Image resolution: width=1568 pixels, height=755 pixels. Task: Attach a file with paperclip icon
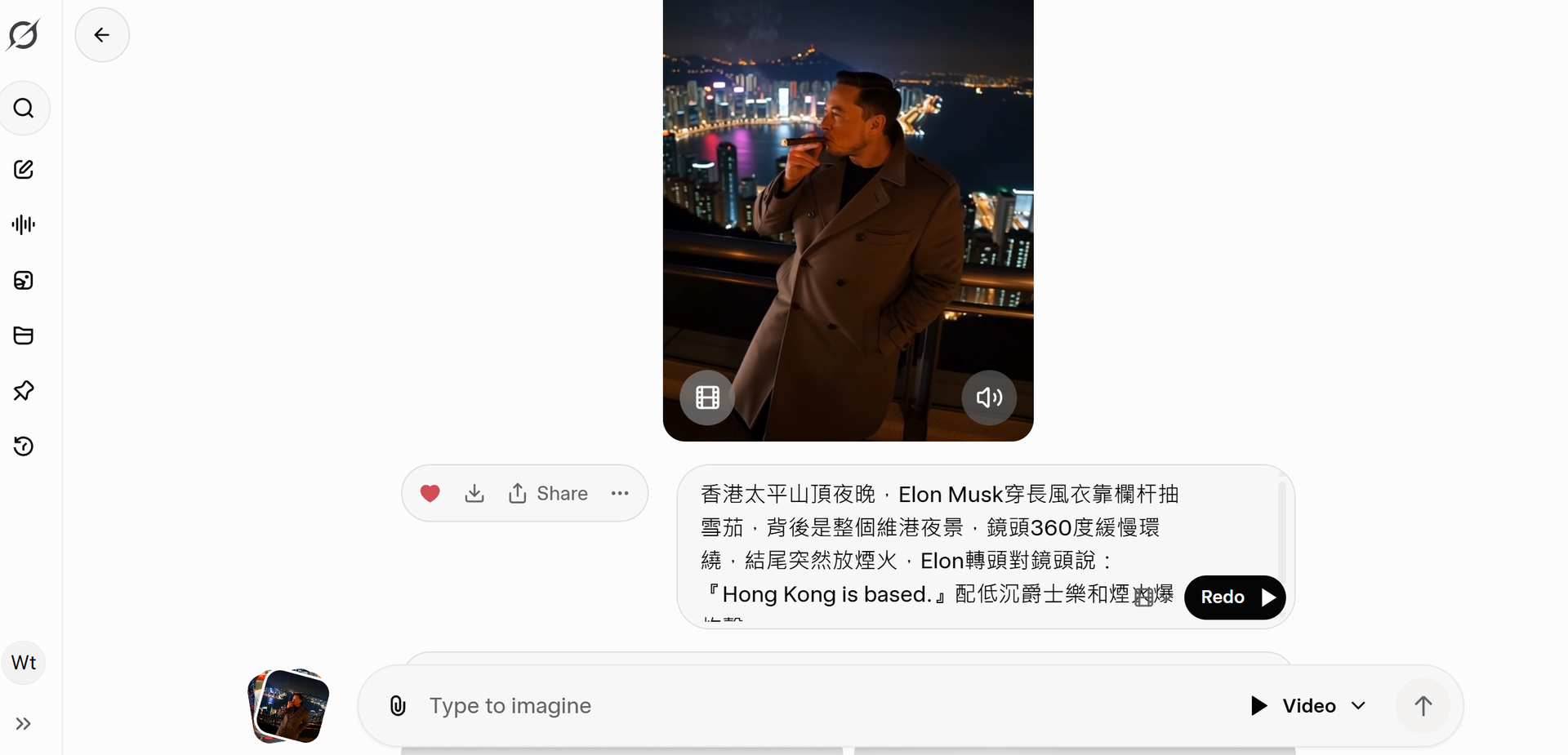pyautogui.click(x=398, y=706)
